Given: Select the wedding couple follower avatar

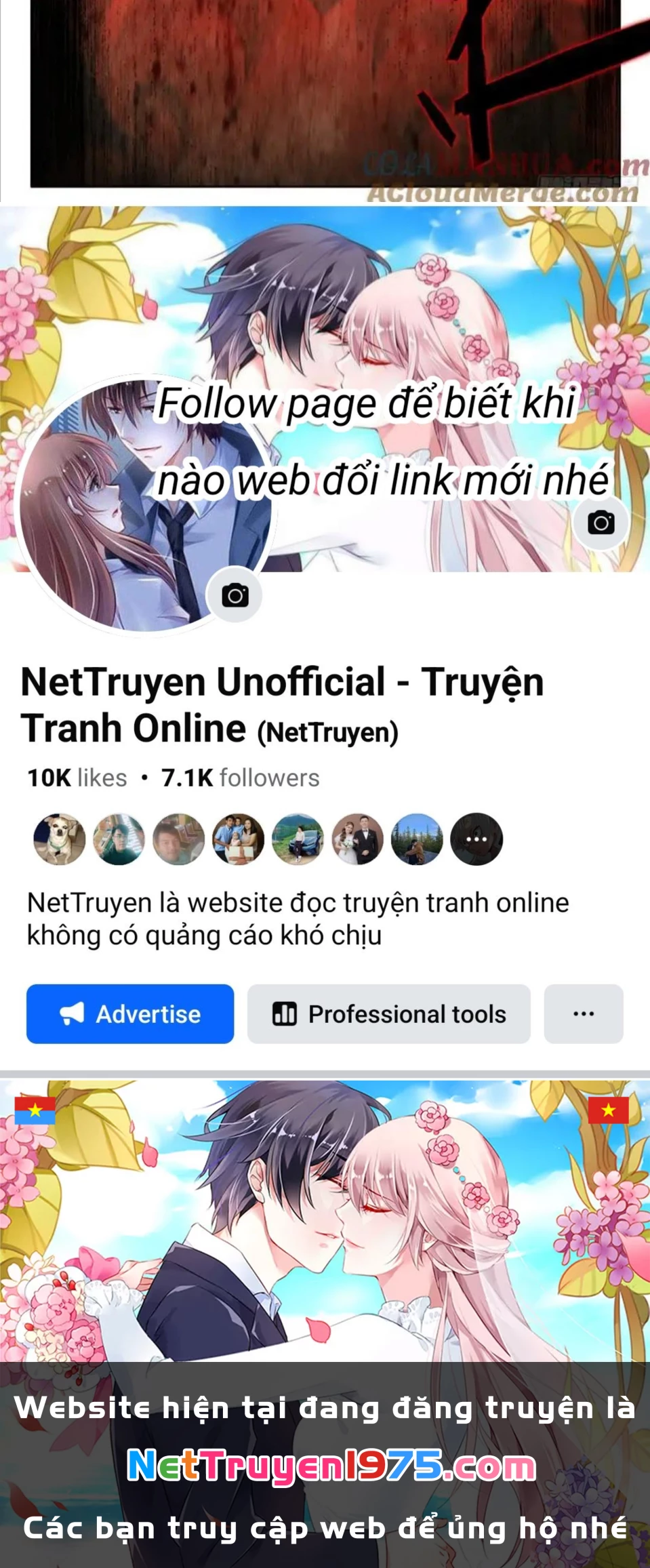Looking at the screenshot, I should point(357,839).
